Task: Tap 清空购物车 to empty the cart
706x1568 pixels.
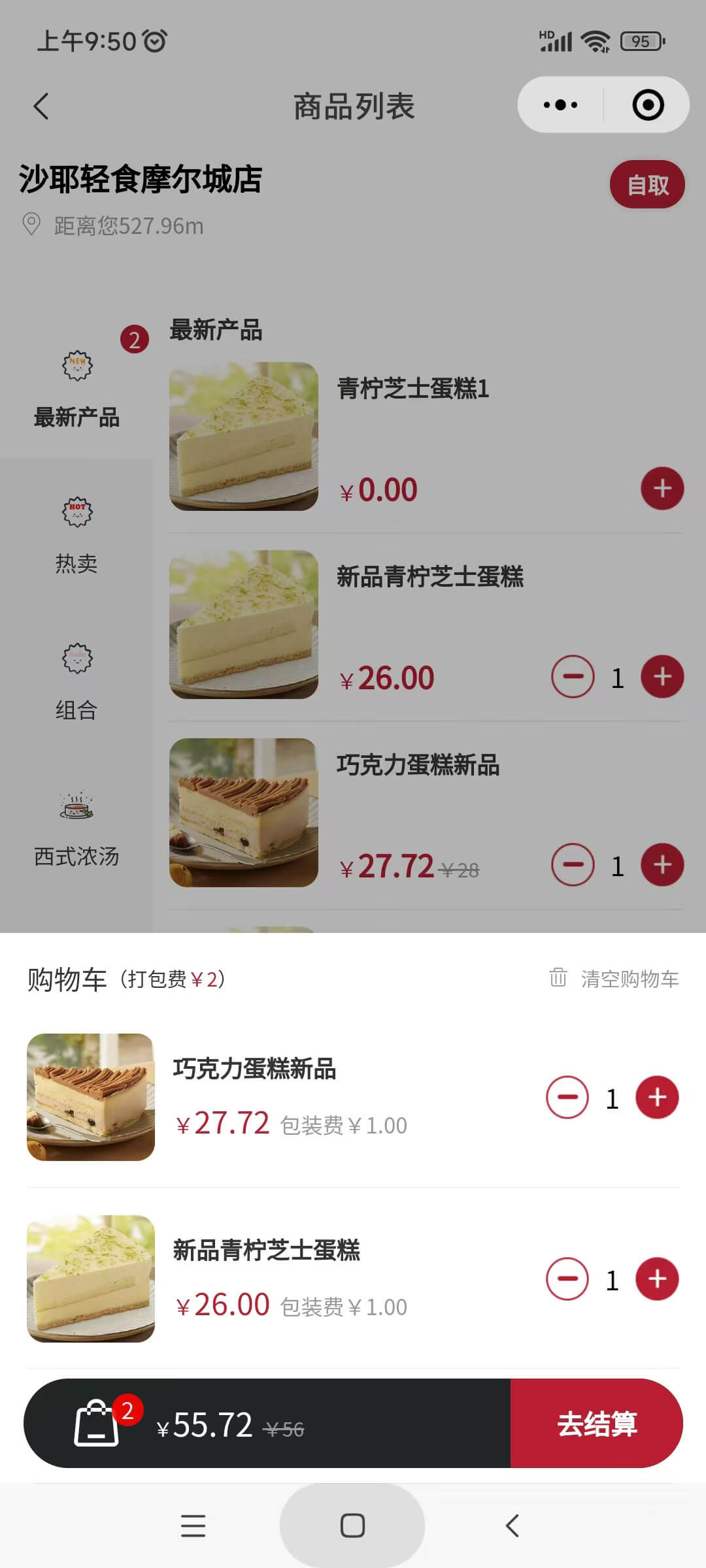Action: (629, 978)
